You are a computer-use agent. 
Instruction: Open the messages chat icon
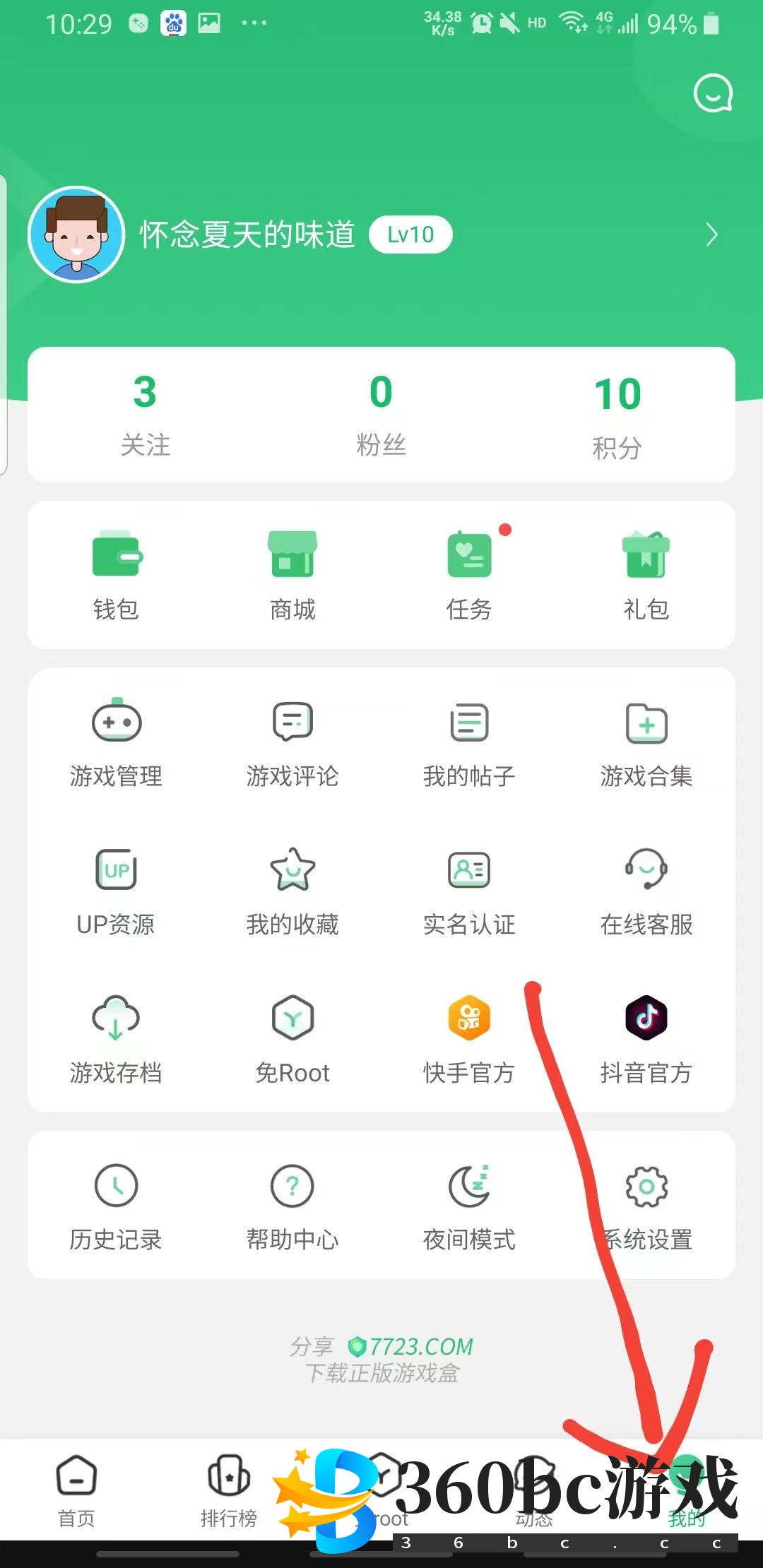tap(712, 93)
